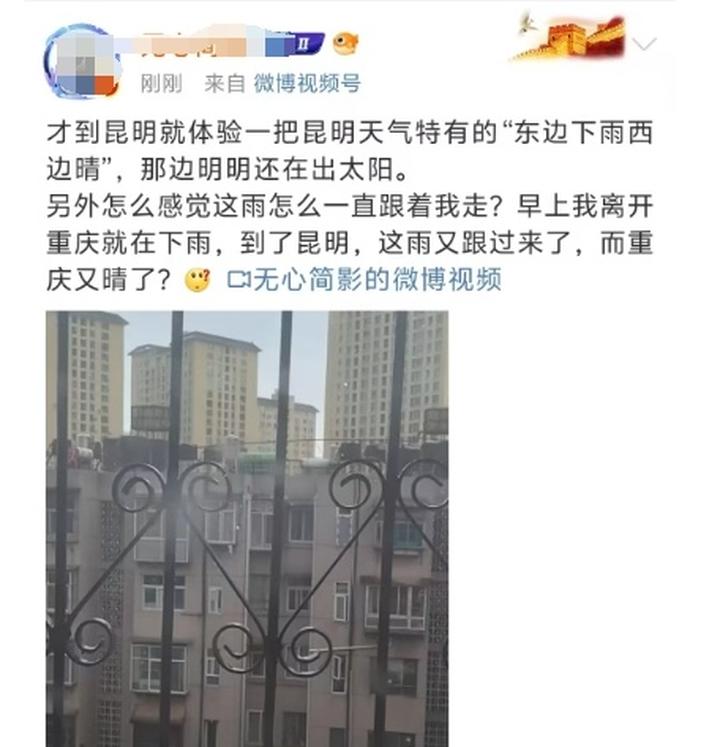
Task: Open the 微博视频号 source link
Action: click(x=306, y=84)
